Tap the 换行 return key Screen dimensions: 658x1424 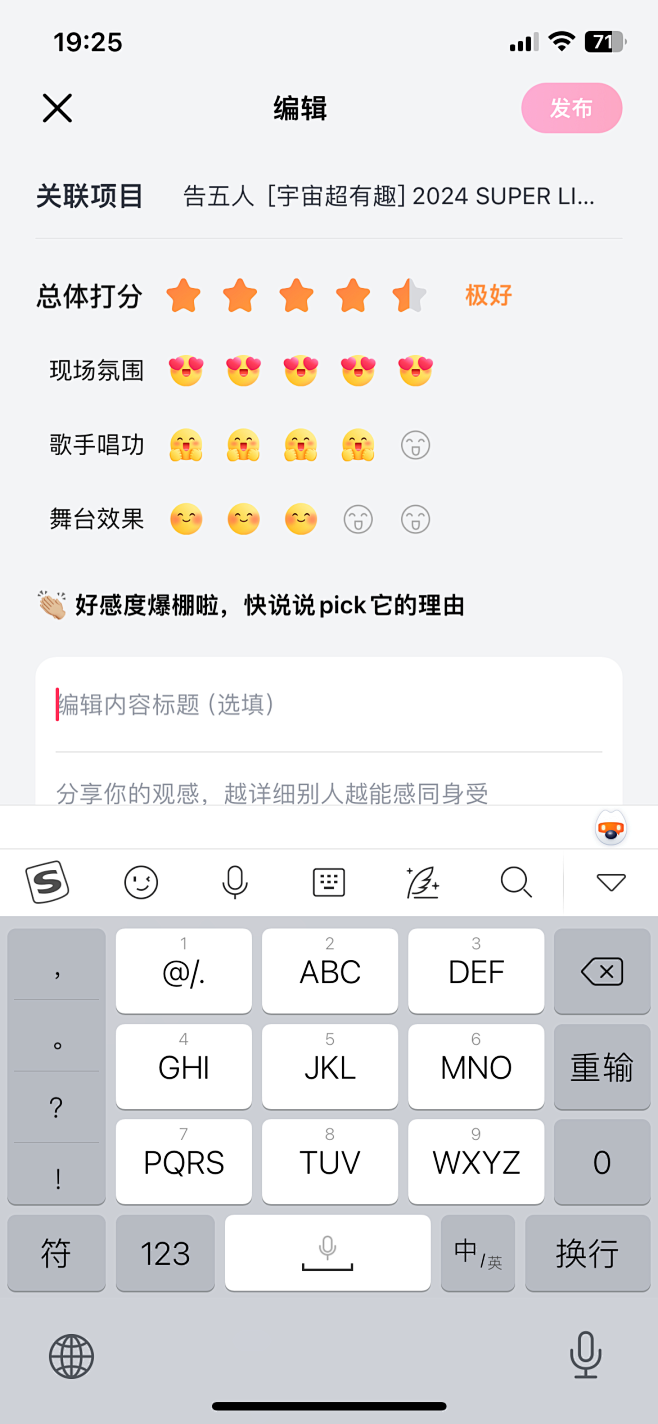(587, 1253)
